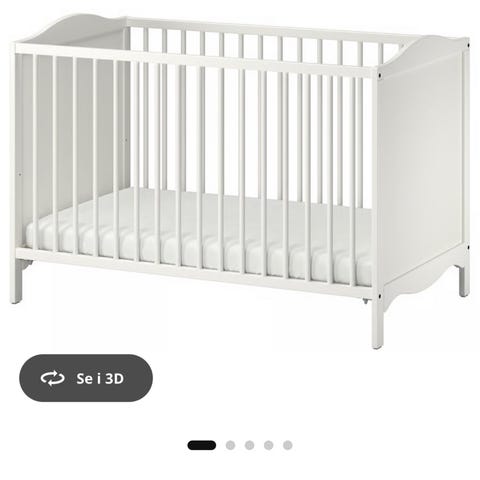Open the white crib product image
The image size is (480, 480).
pos(240,180)
